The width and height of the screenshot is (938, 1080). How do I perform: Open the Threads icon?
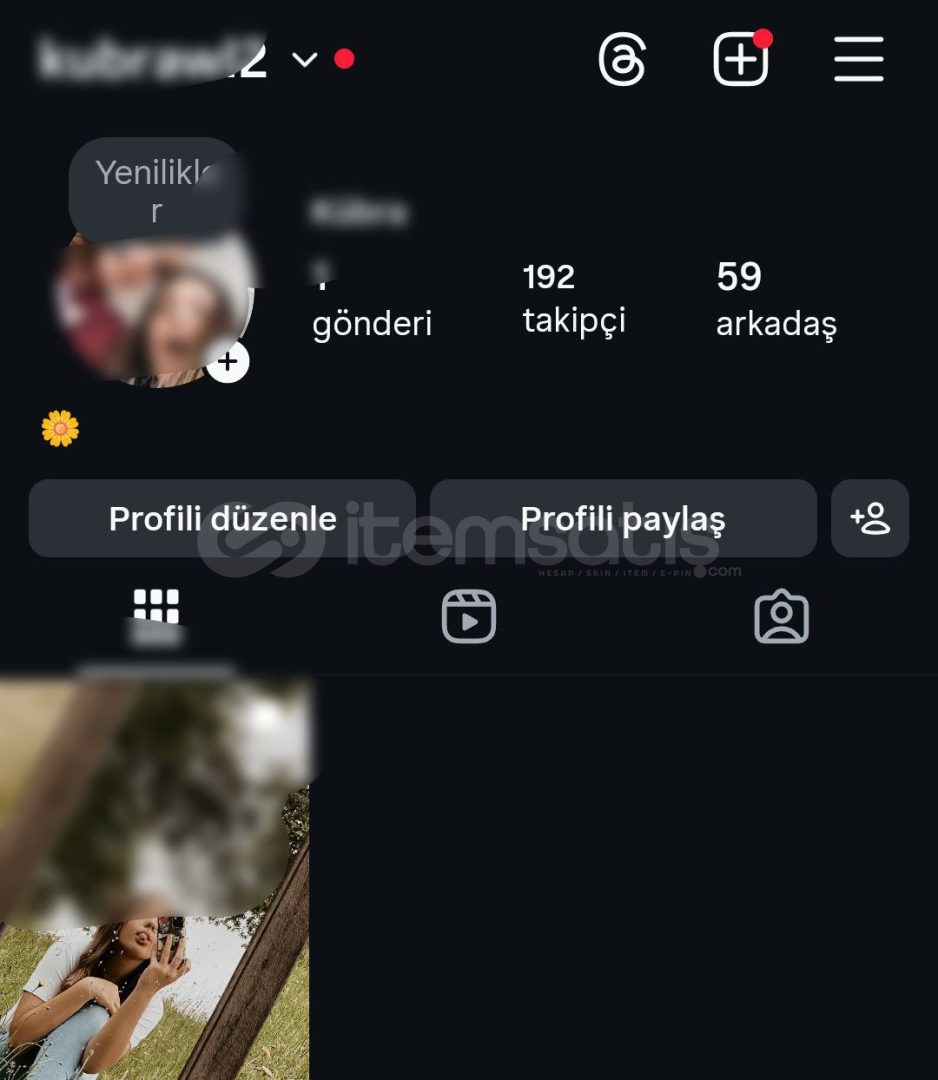[622, 60]
